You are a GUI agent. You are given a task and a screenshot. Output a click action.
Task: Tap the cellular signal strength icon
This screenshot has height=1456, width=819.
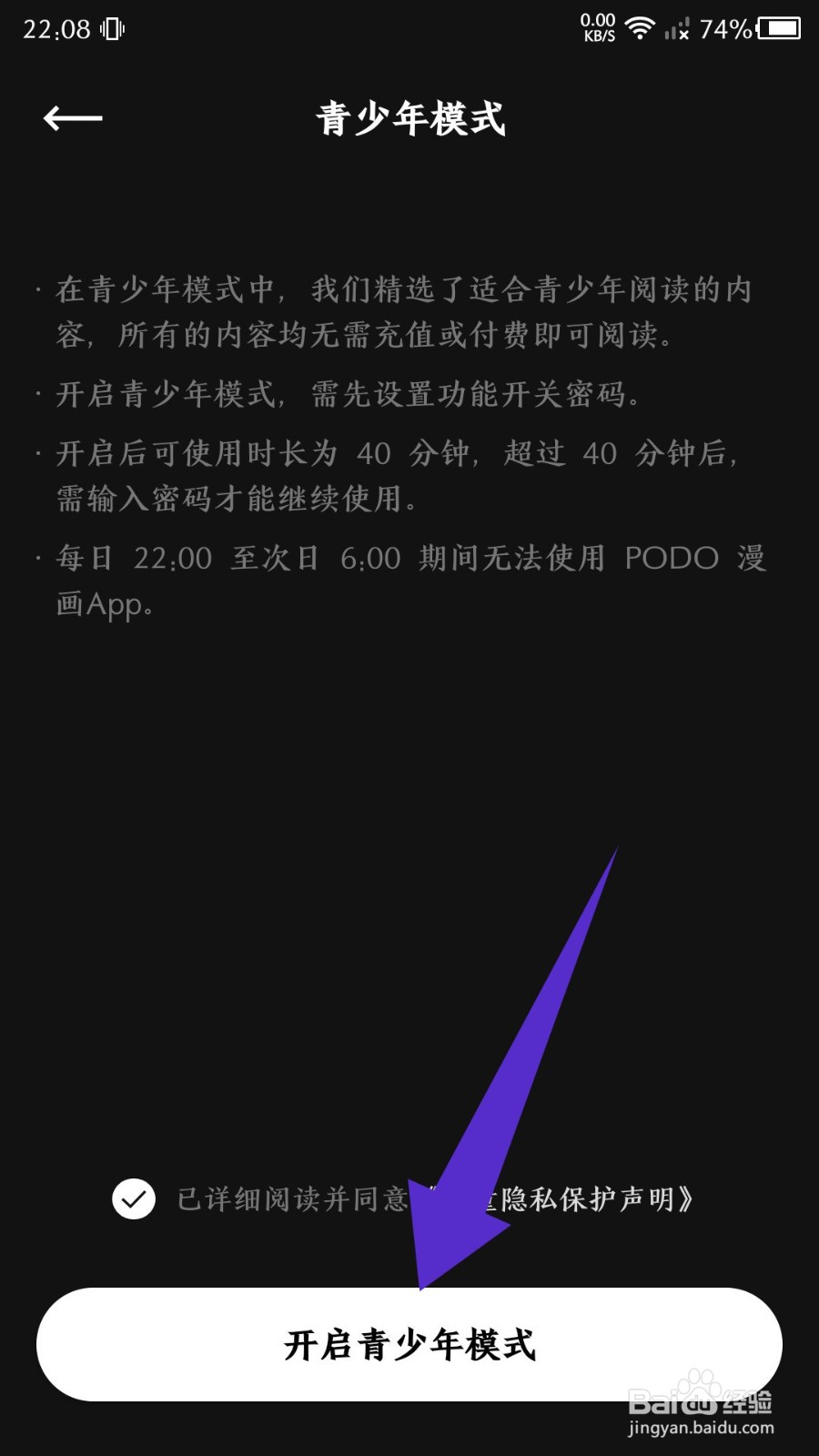[680, 29]
